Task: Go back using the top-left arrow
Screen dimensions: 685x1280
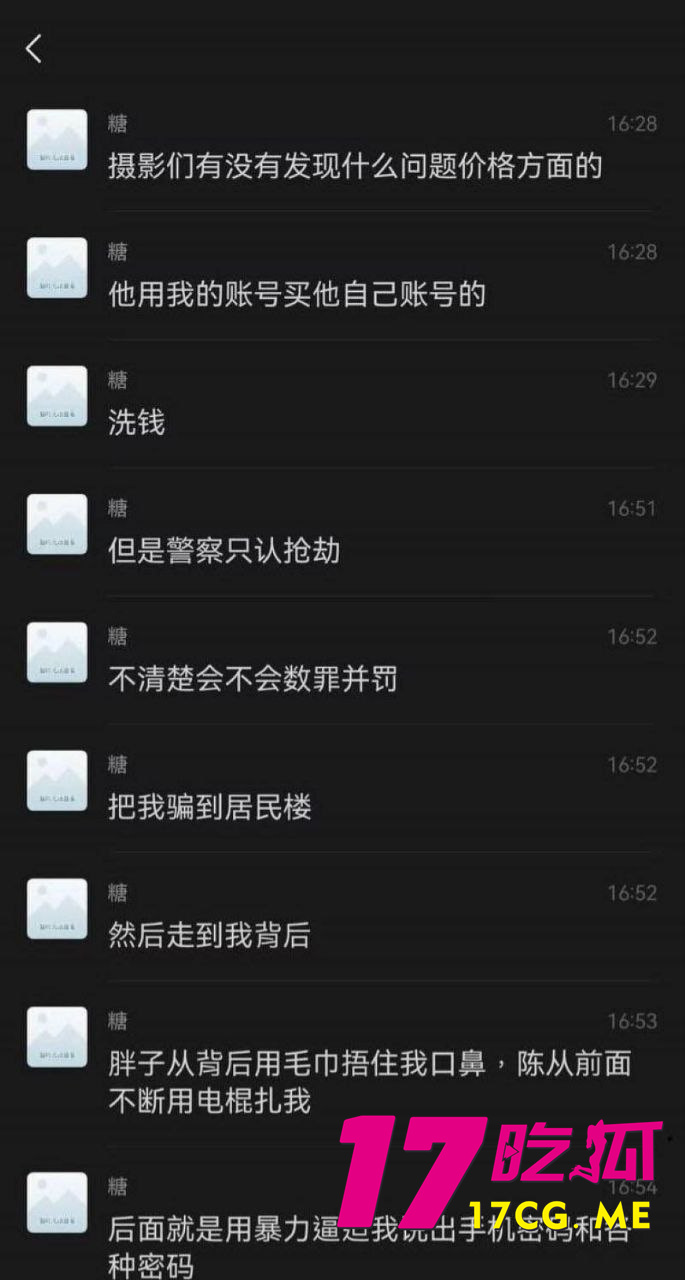Action: point(34,48)
